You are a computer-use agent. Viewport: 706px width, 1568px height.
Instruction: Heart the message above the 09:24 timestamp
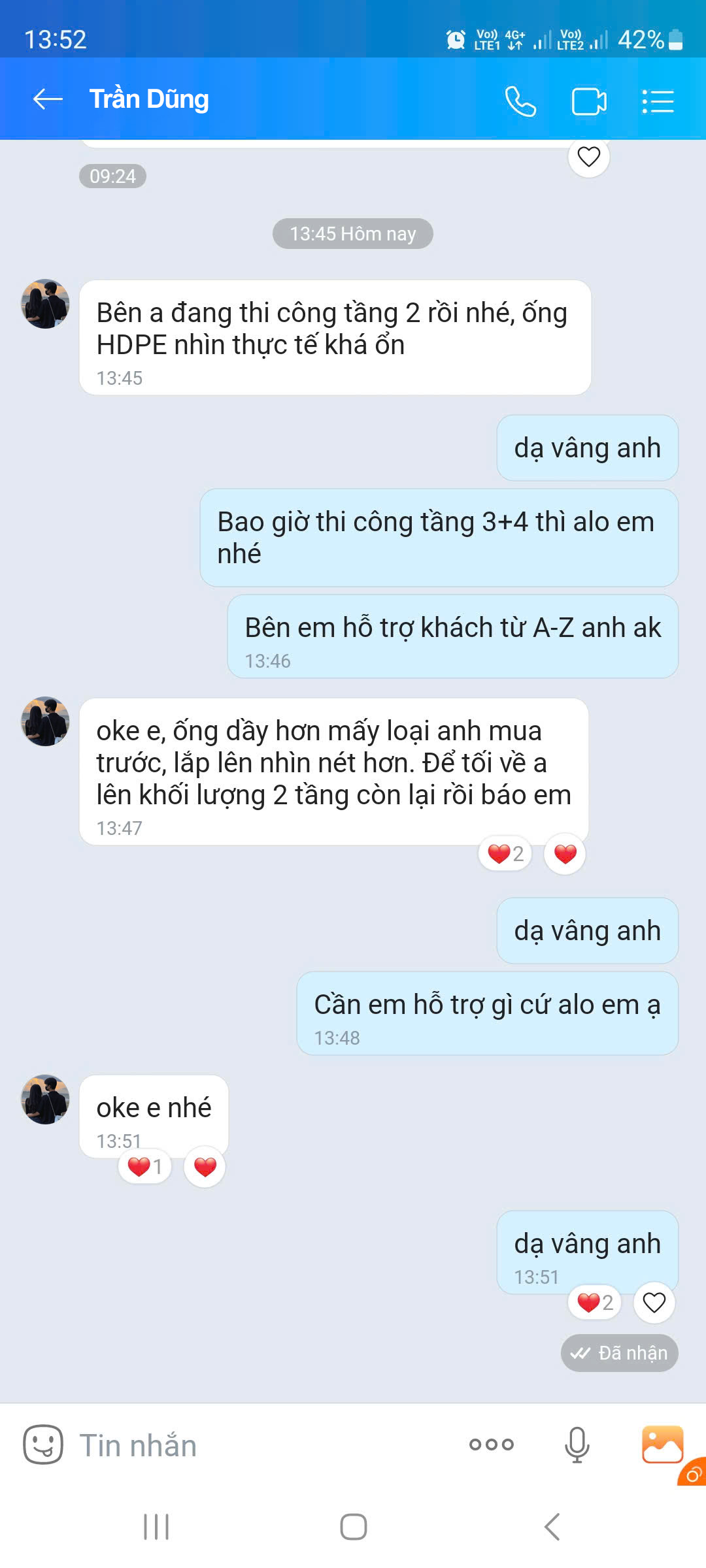point(588,157)
